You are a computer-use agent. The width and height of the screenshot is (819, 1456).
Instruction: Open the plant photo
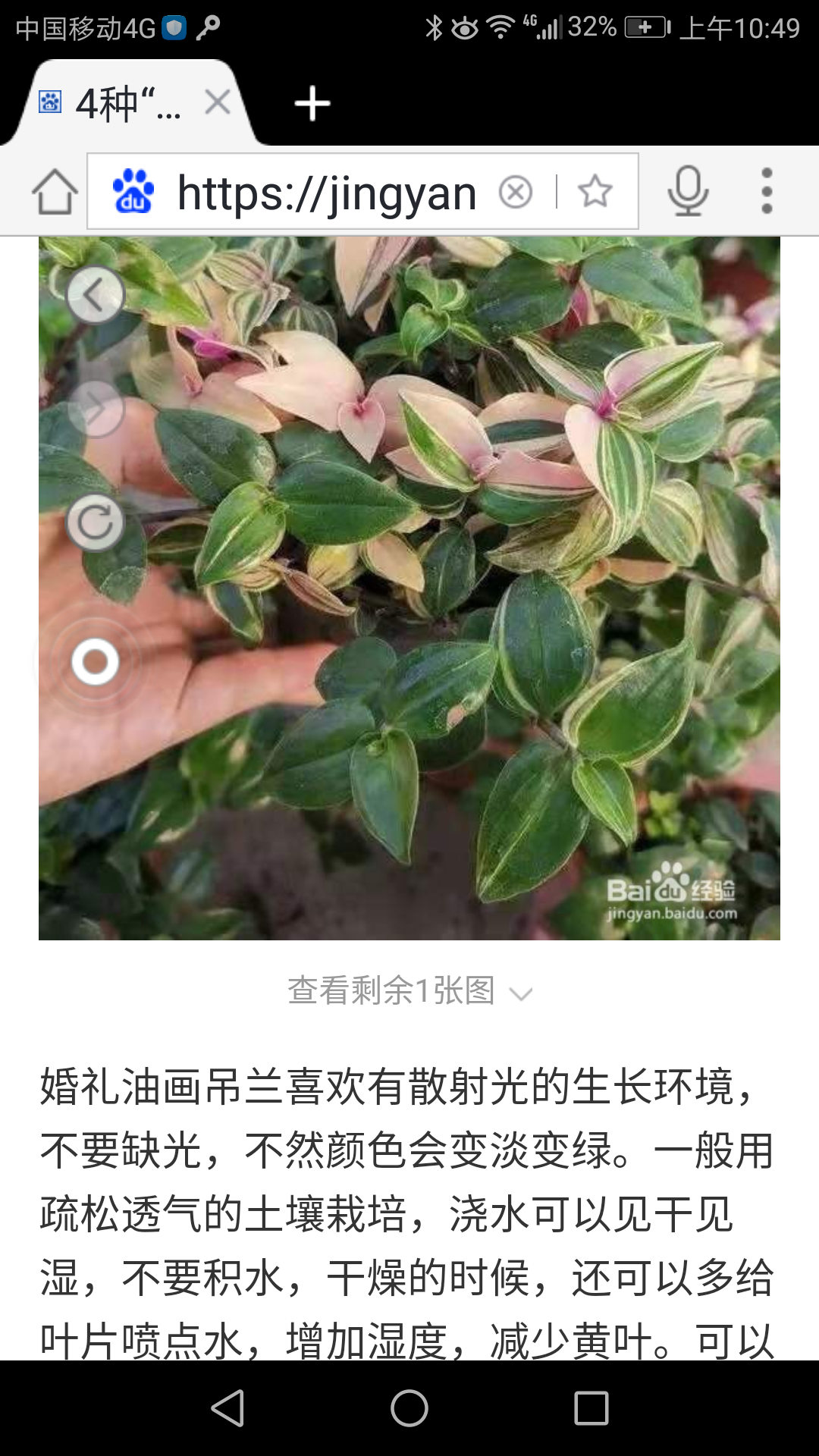pos(409,588)
